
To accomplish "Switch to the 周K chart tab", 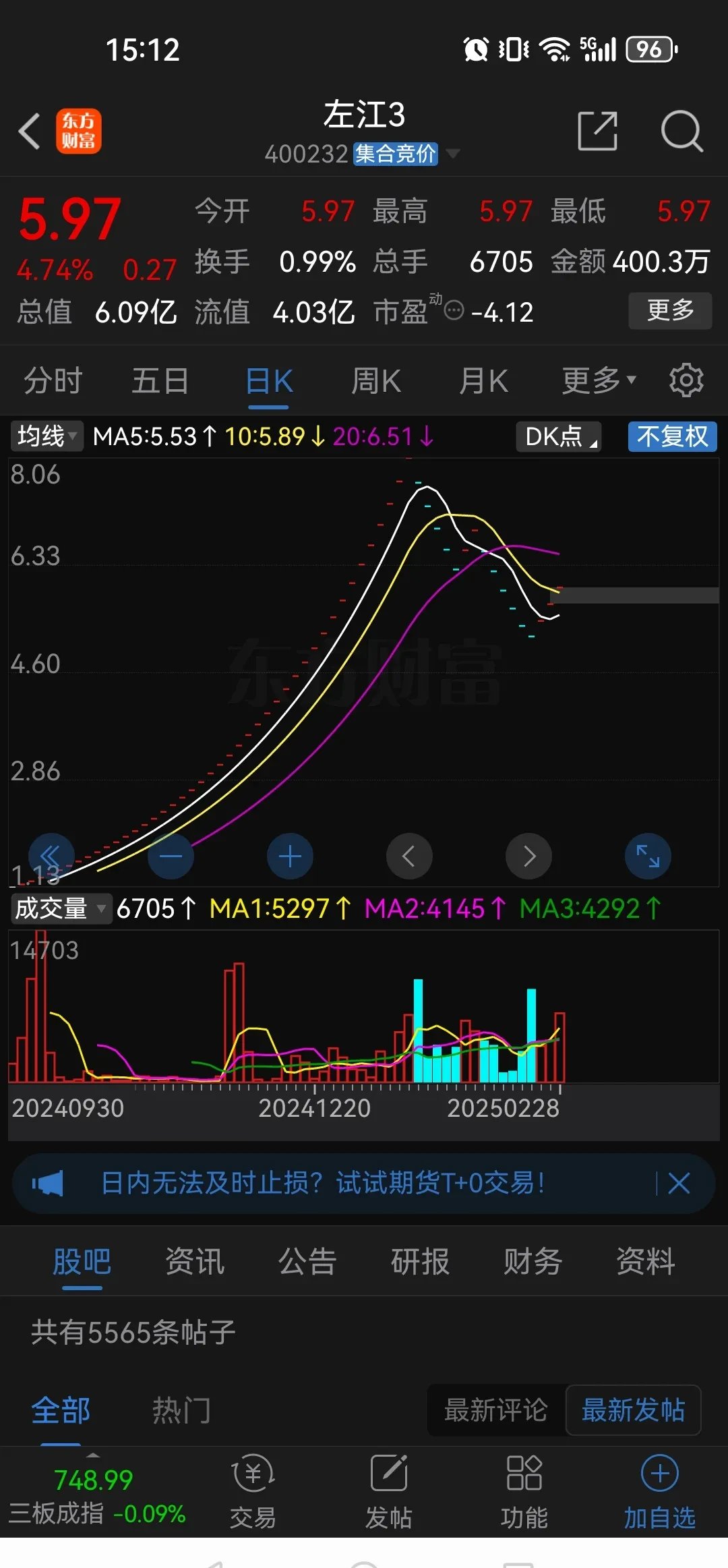I will 375,380.
